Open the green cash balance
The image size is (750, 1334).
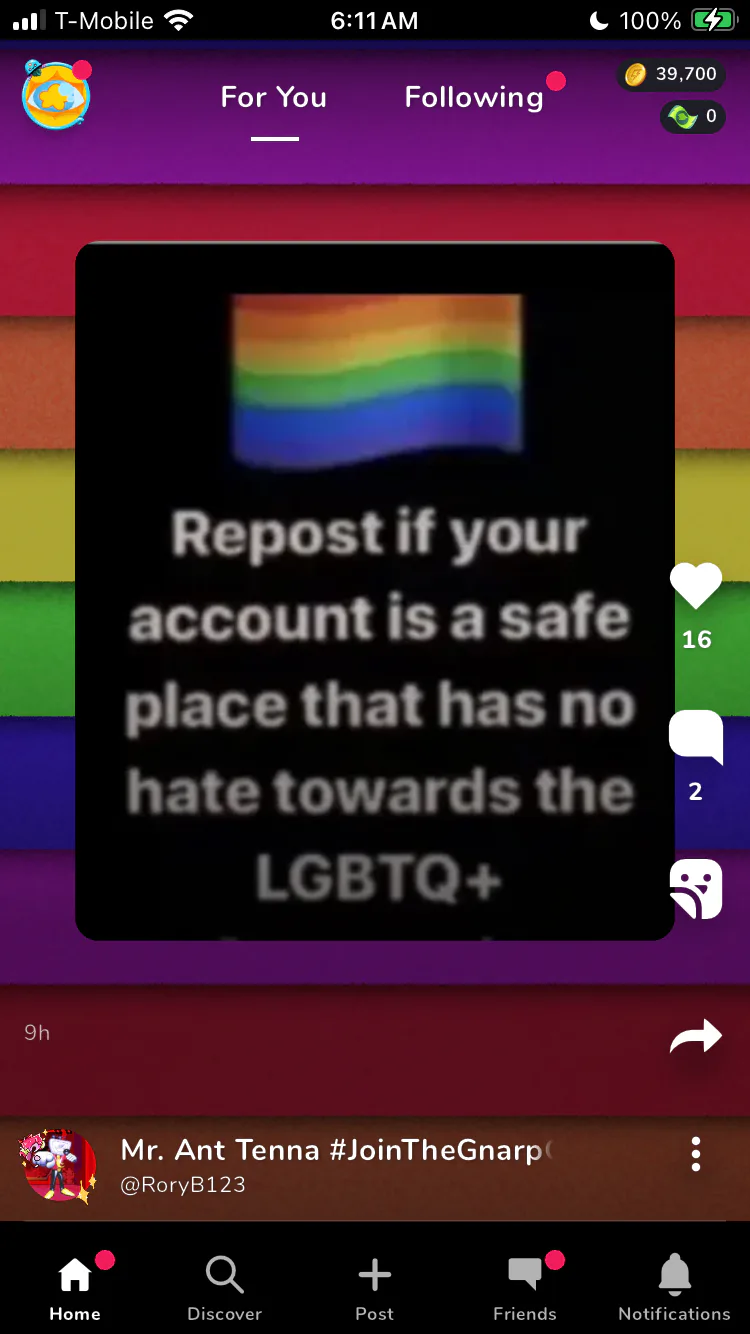693,116
